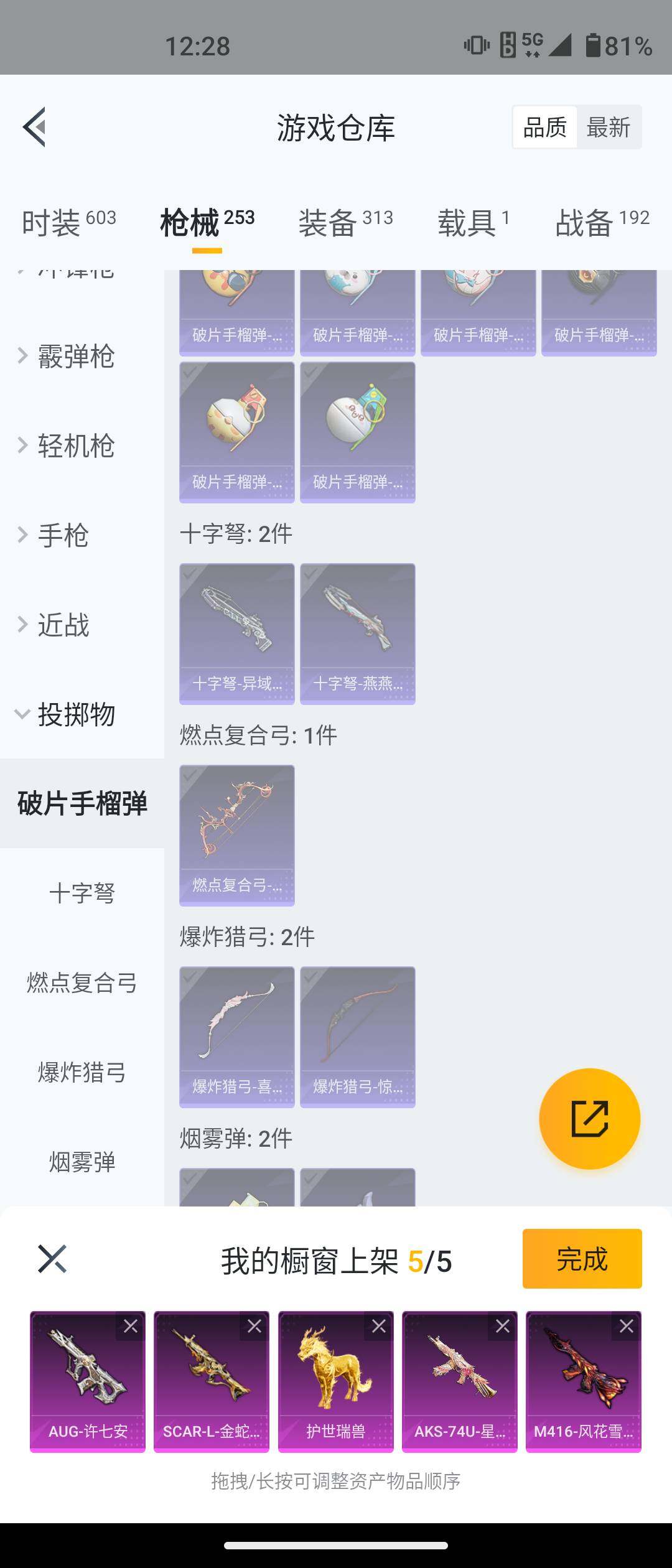
Task: Open the 载具 tab
Action: coord(473,222)
